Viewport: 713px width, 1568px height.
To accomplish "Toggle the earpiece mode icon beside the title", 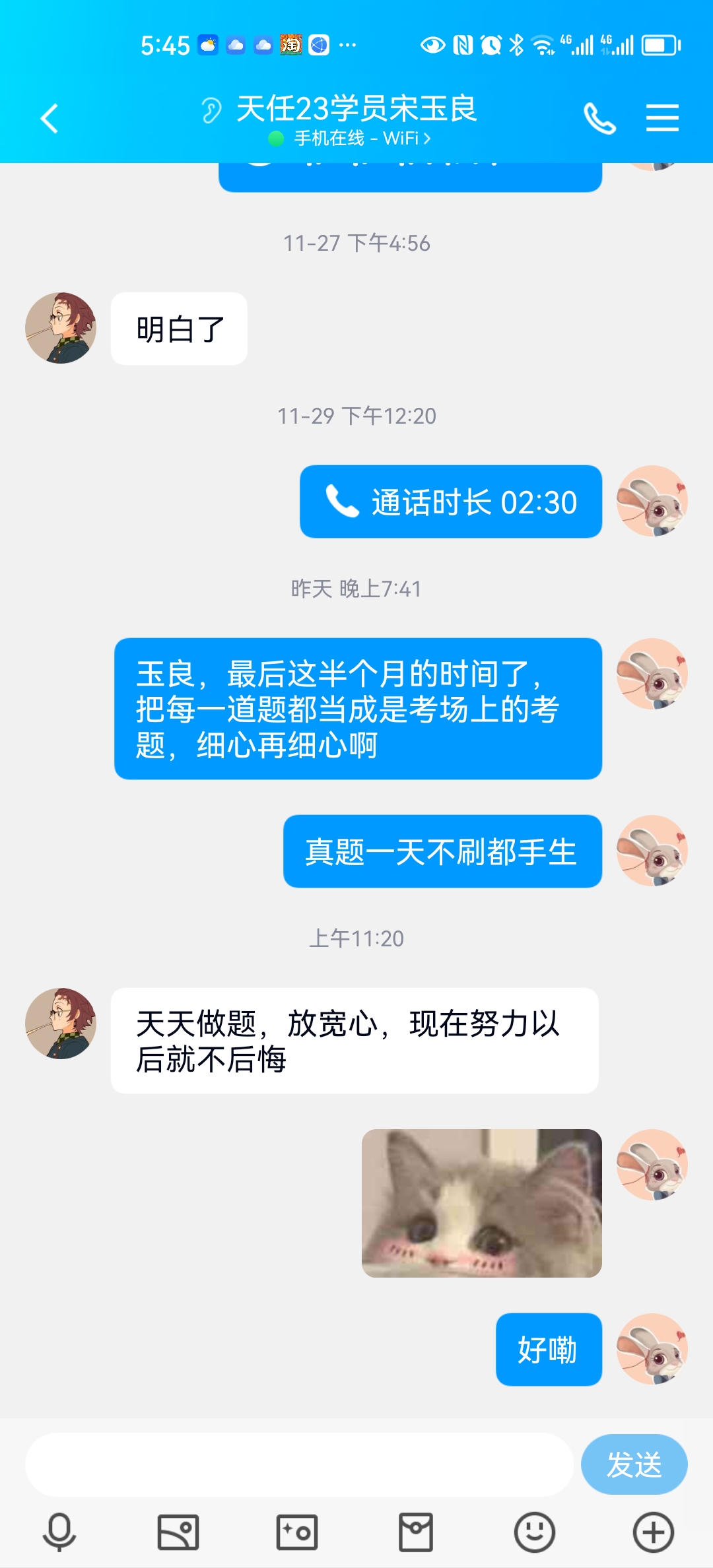I will (211, 110).
